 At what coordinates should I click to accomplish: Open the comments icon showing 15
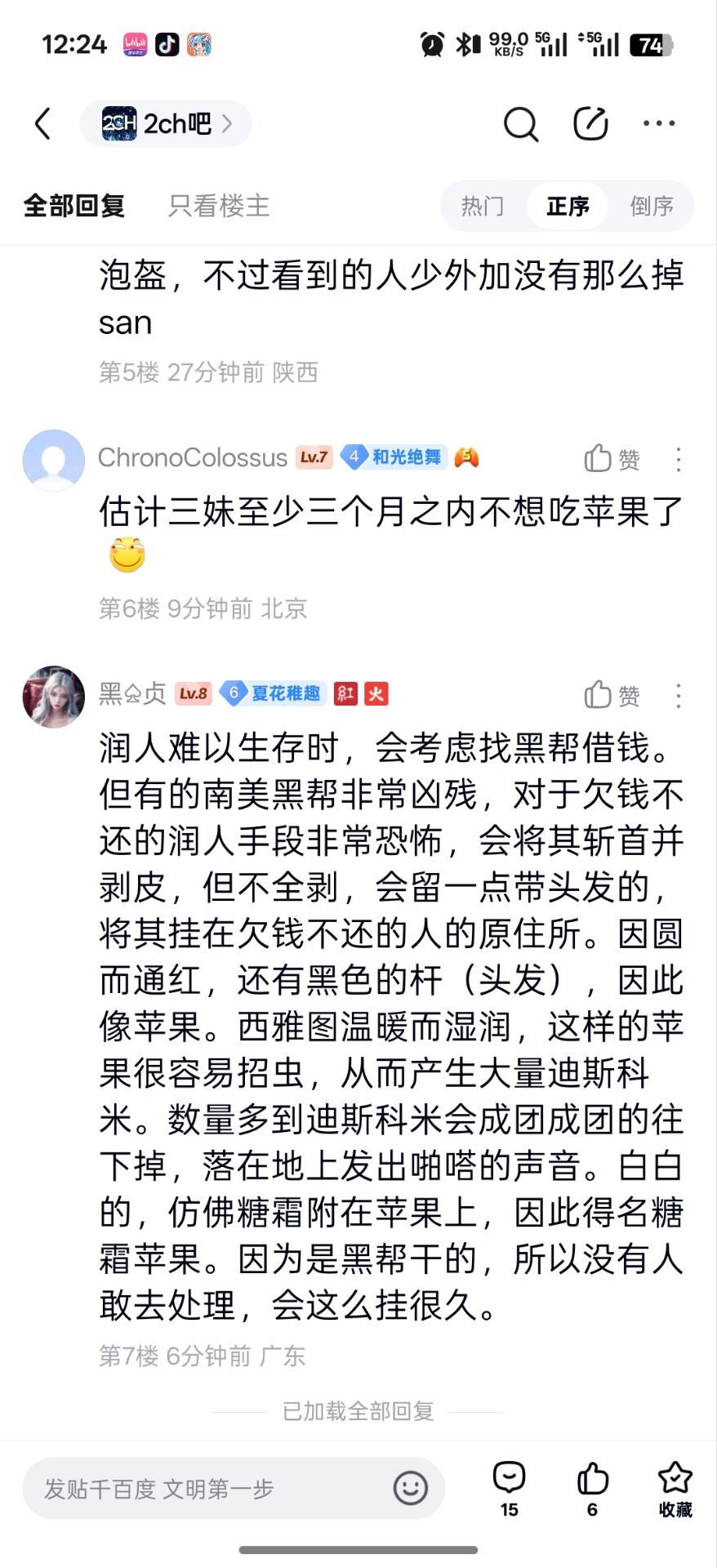tap(510, 1488)
